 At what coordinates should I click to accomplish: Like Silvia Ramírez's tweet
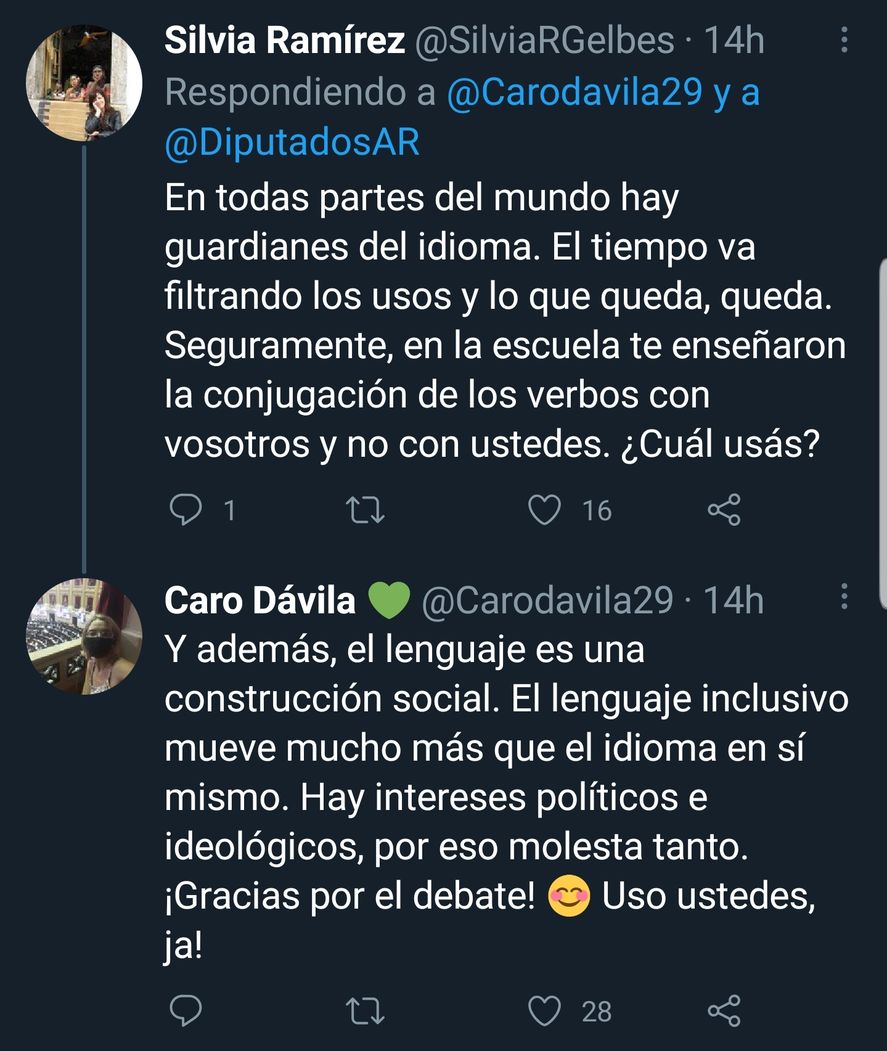click(543, 510)
